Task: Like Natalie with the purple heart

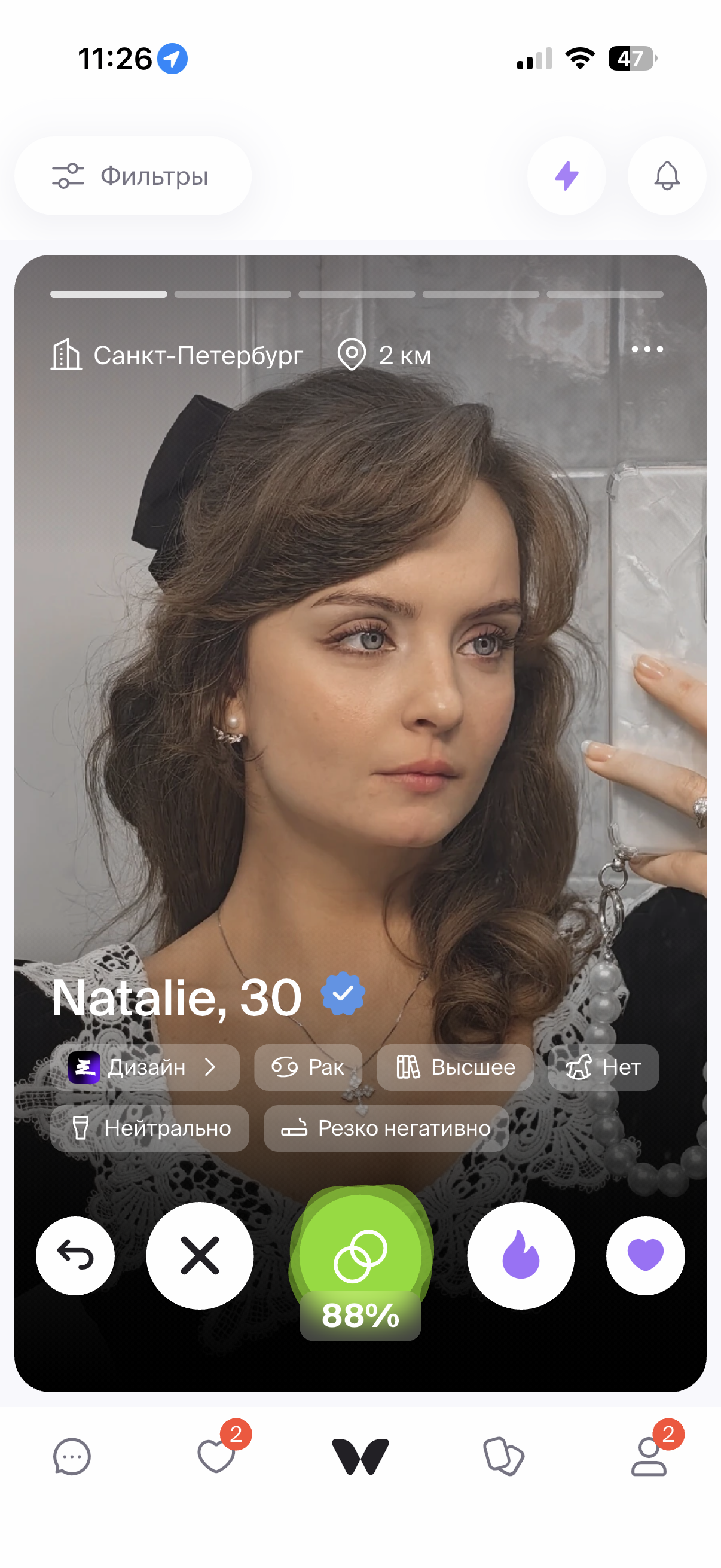Action: (x=645, y=1255)
